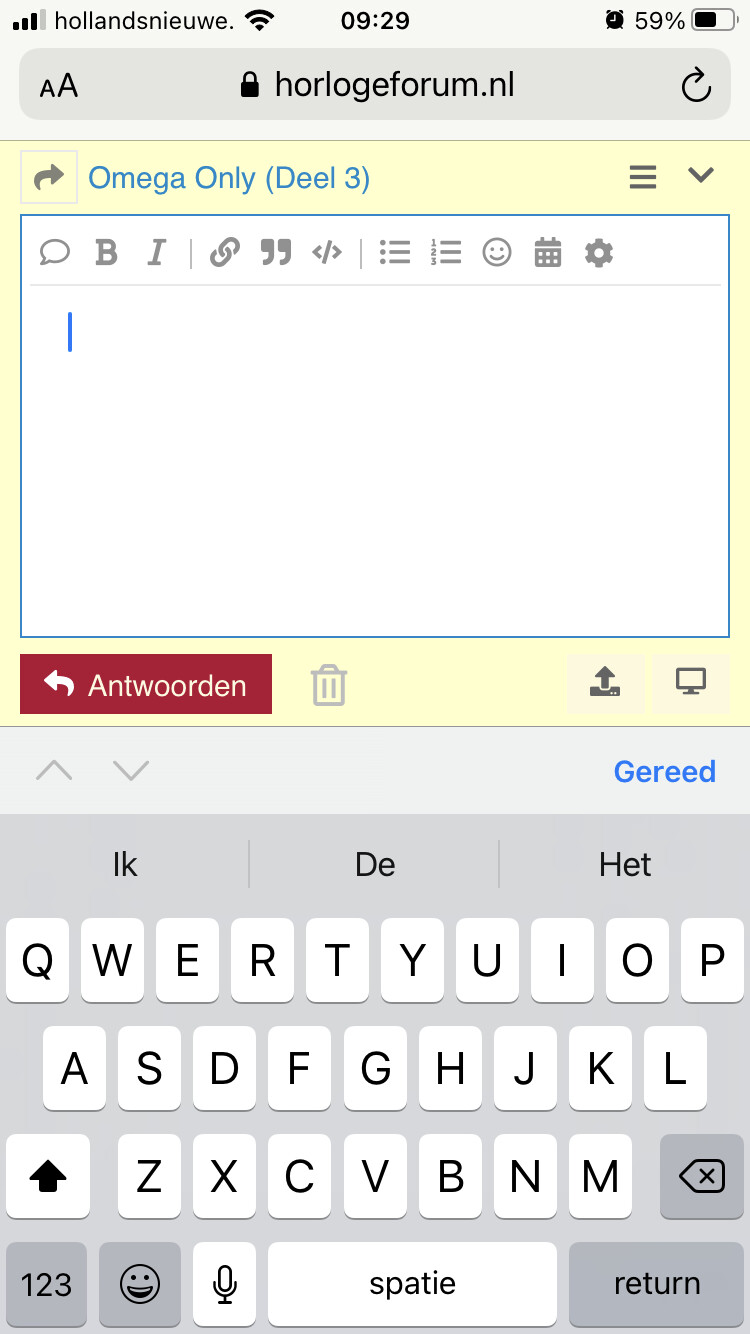Focus the reply text area
Image resolution: width=750 pixels, height=1334 pixels.
coord(375,460)
